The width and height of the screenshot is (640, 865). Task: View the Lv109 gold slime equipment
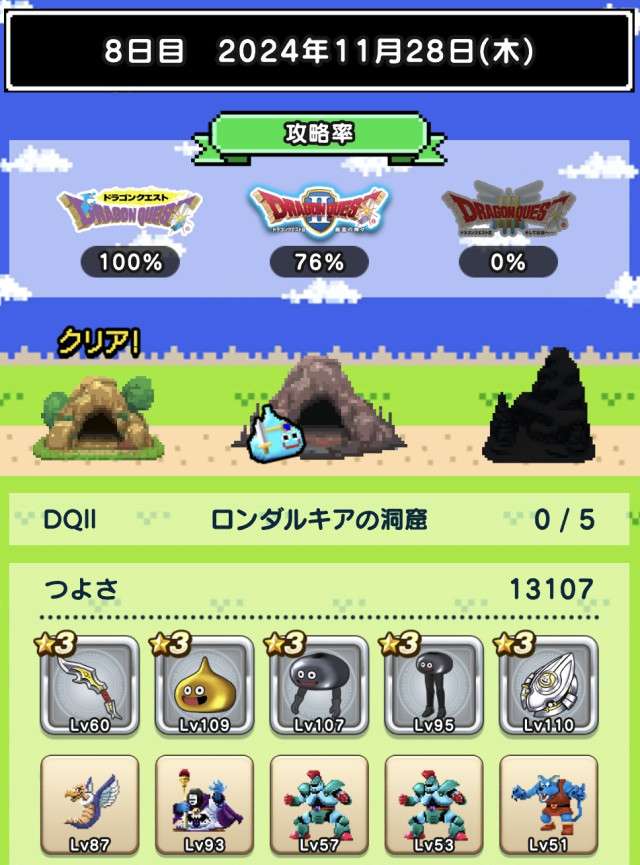coord(204,686)
